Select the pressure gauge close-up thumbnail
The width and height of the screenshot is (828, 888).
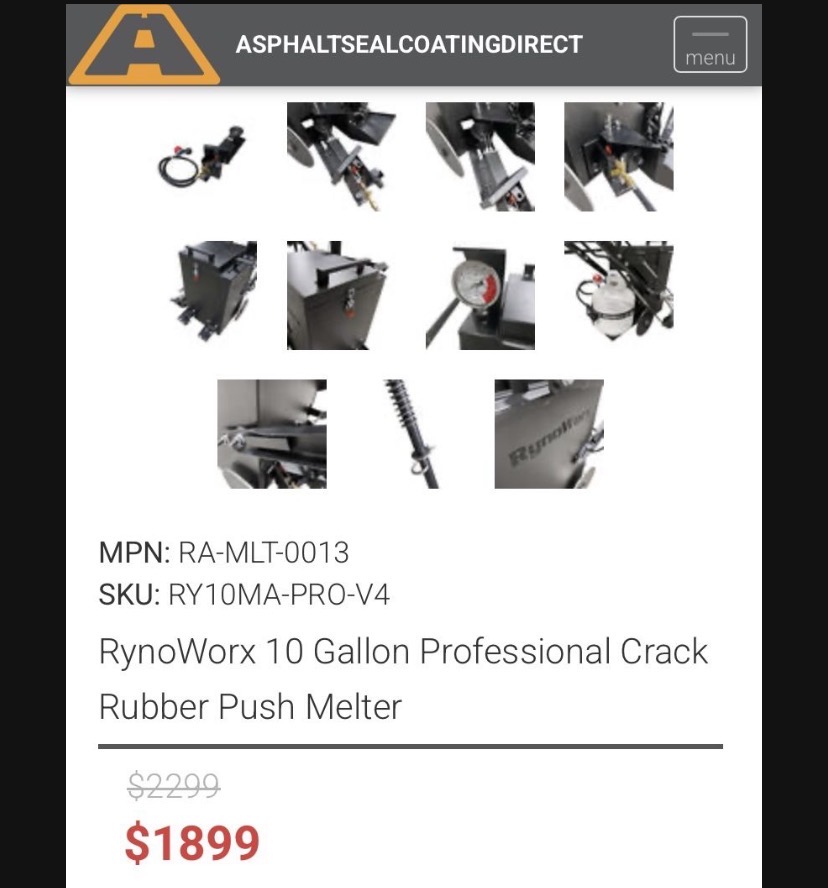click(480, 296)
